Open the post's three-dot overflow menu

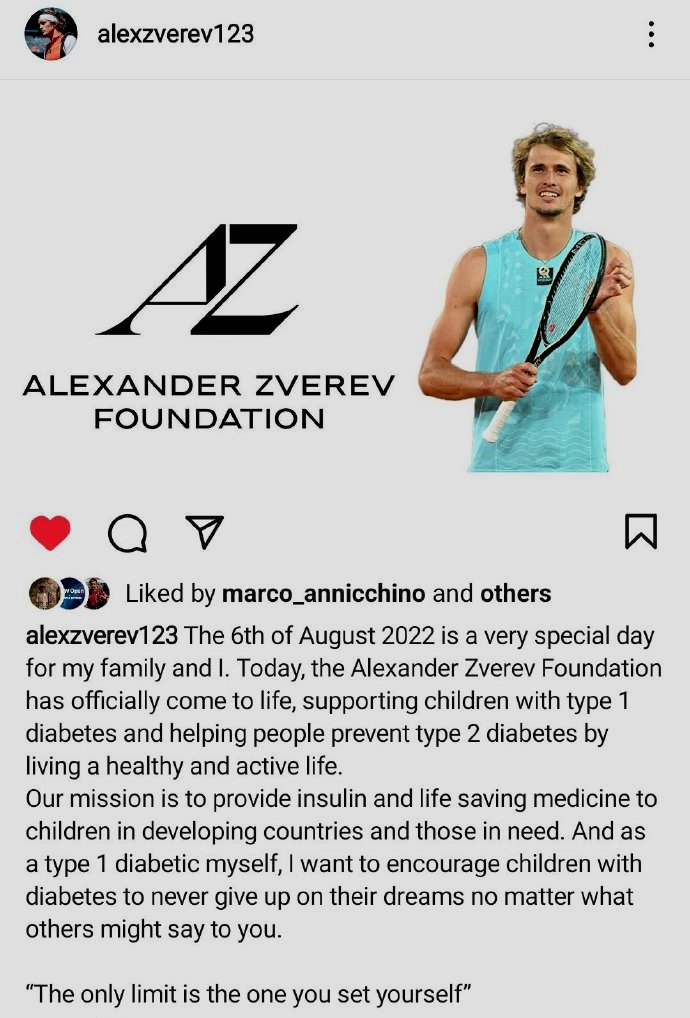(x=651, y=35)
